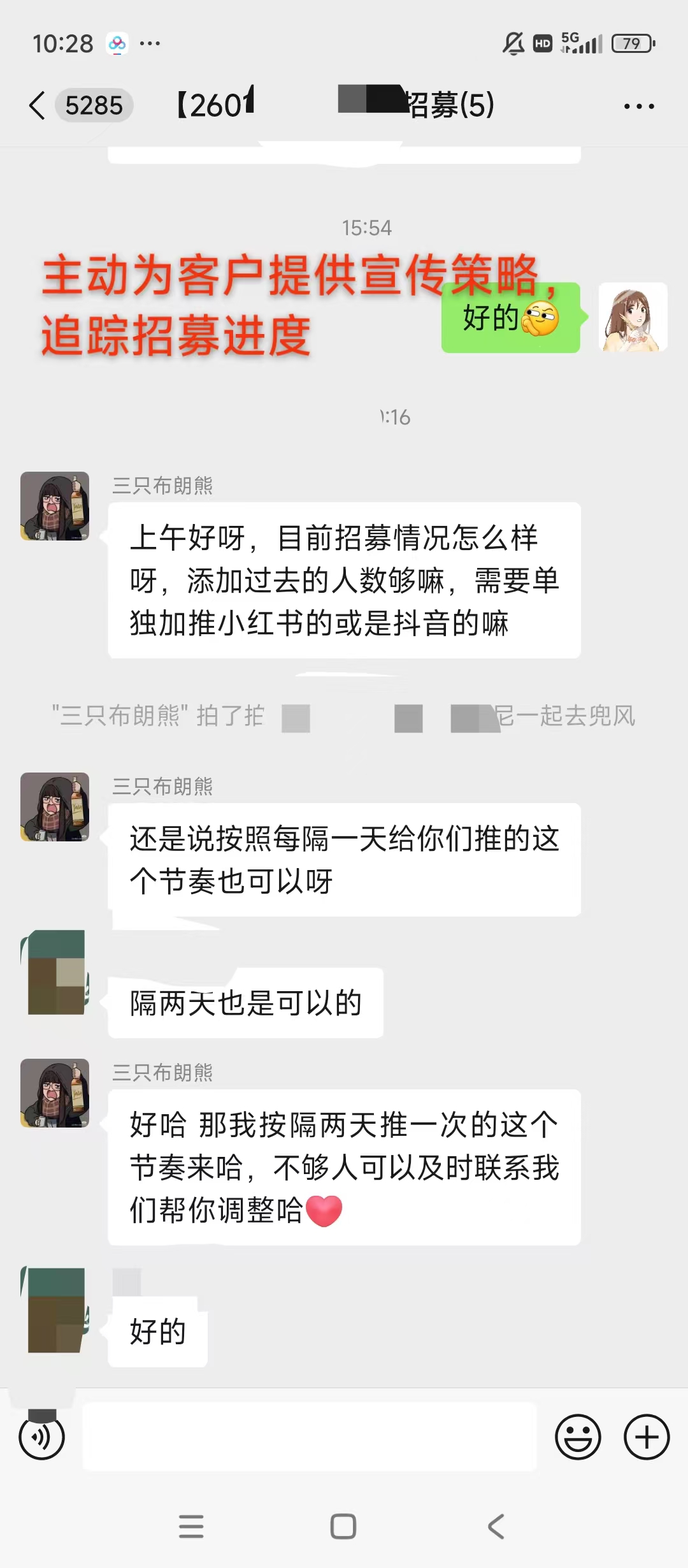Switch to voice message input

(x=42, y=1437)
